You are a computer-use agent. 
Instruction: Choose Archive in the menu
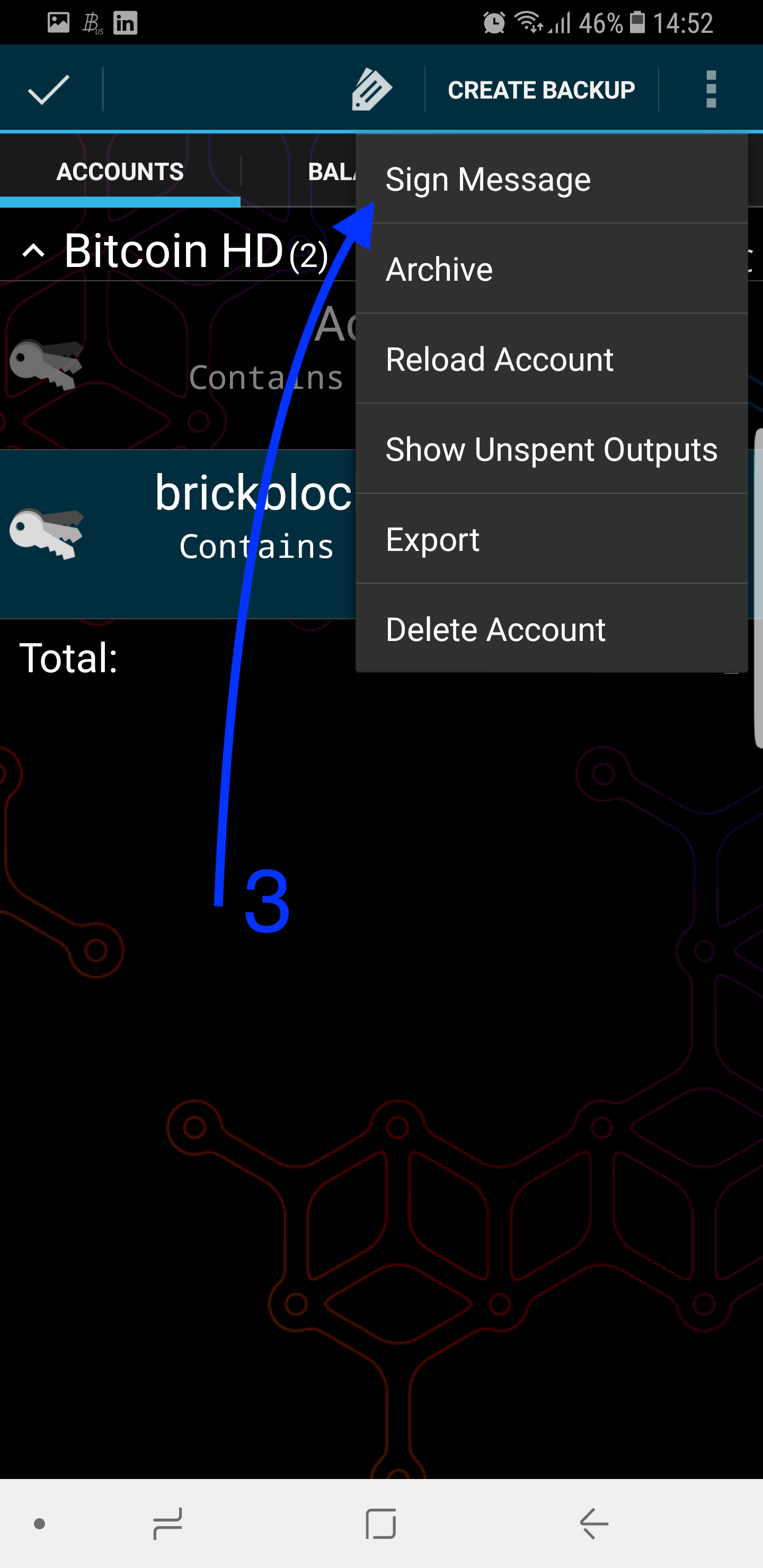[x=551, y=269]
